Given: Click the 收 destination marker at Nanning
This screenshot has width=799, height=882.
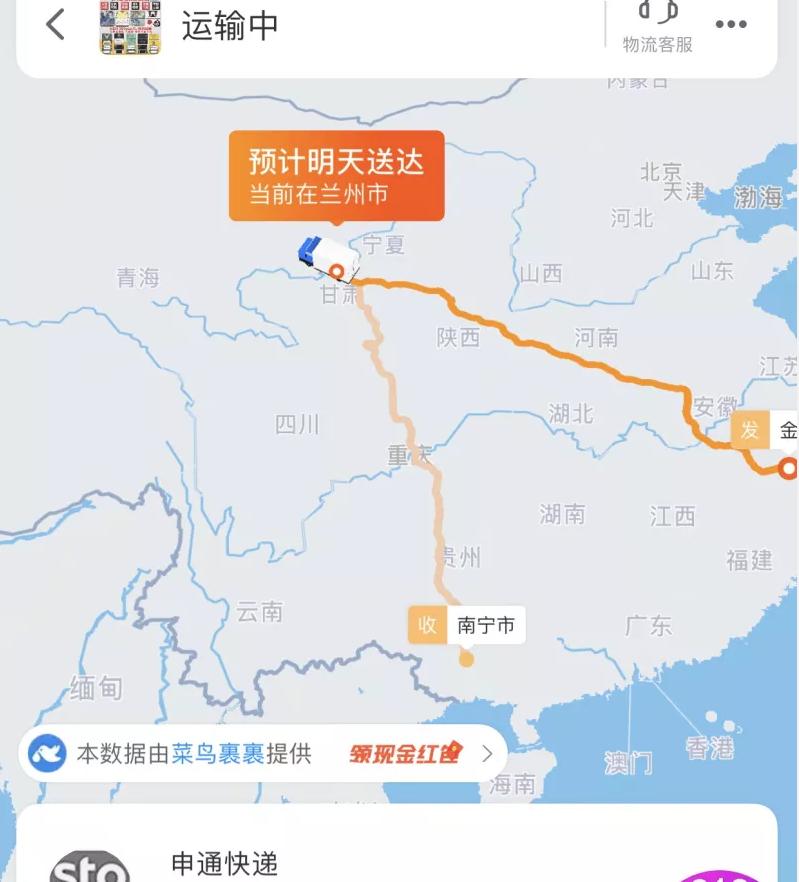Looking at the screenshot, I should coord(427,624).
